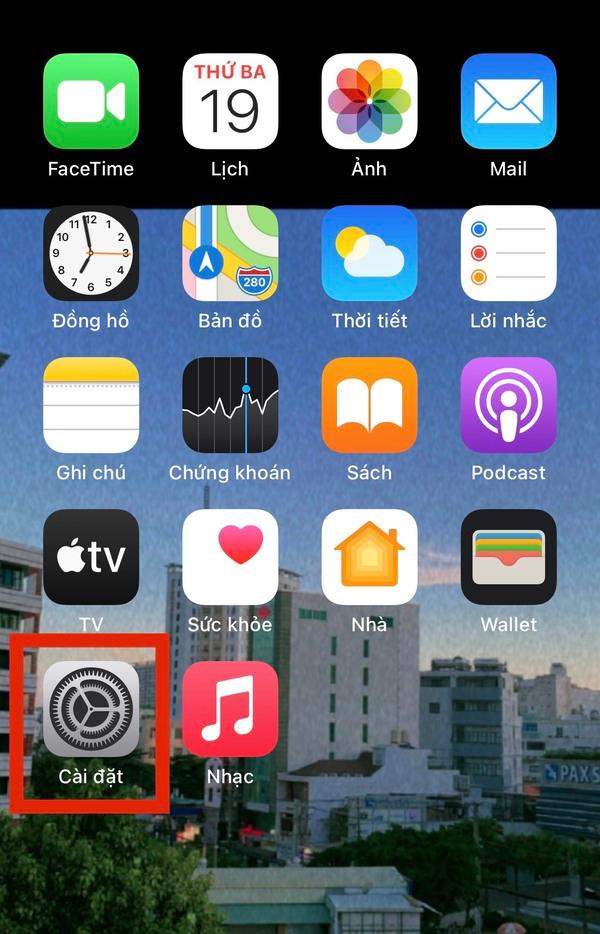Viewport: 600px width, 934px height.
Task: Launch the Nhà home app
Action: click(x=369, y=557)
